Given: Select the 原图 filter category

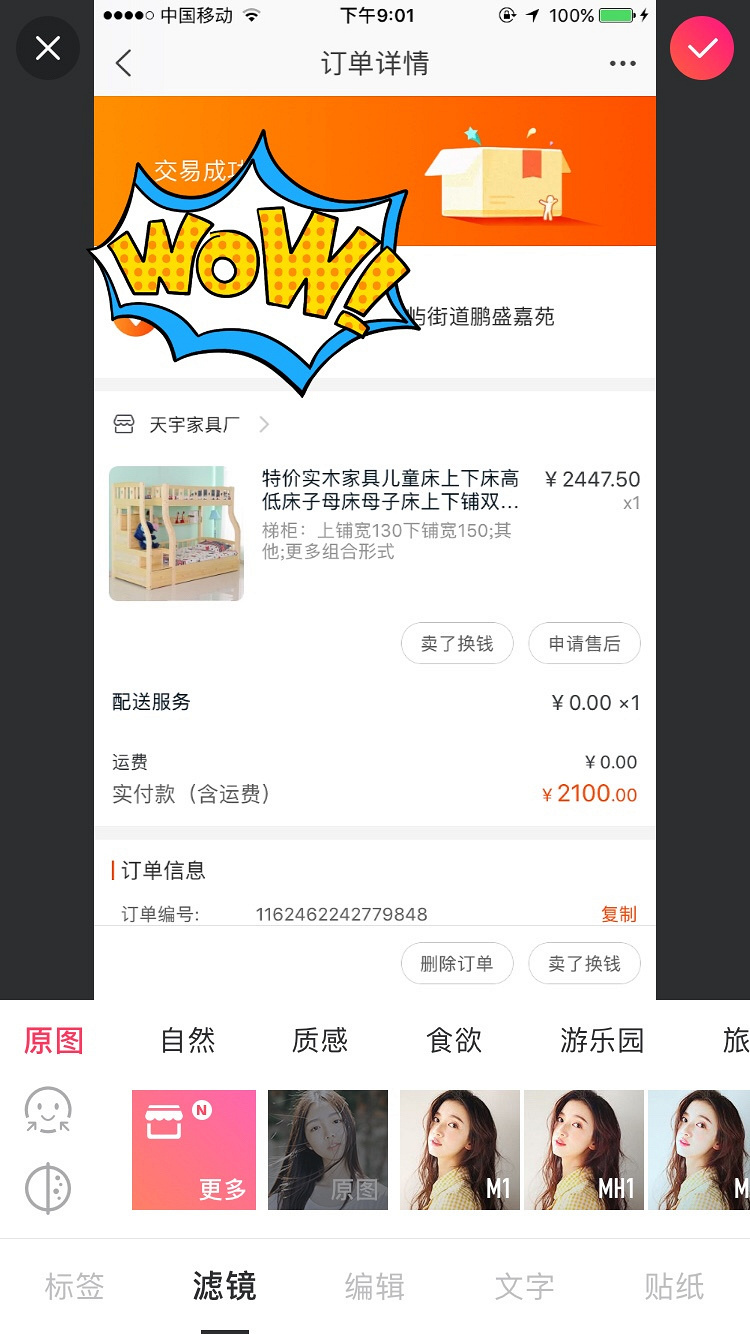Looking at the screenshot, I should [x=53, y=1041].
